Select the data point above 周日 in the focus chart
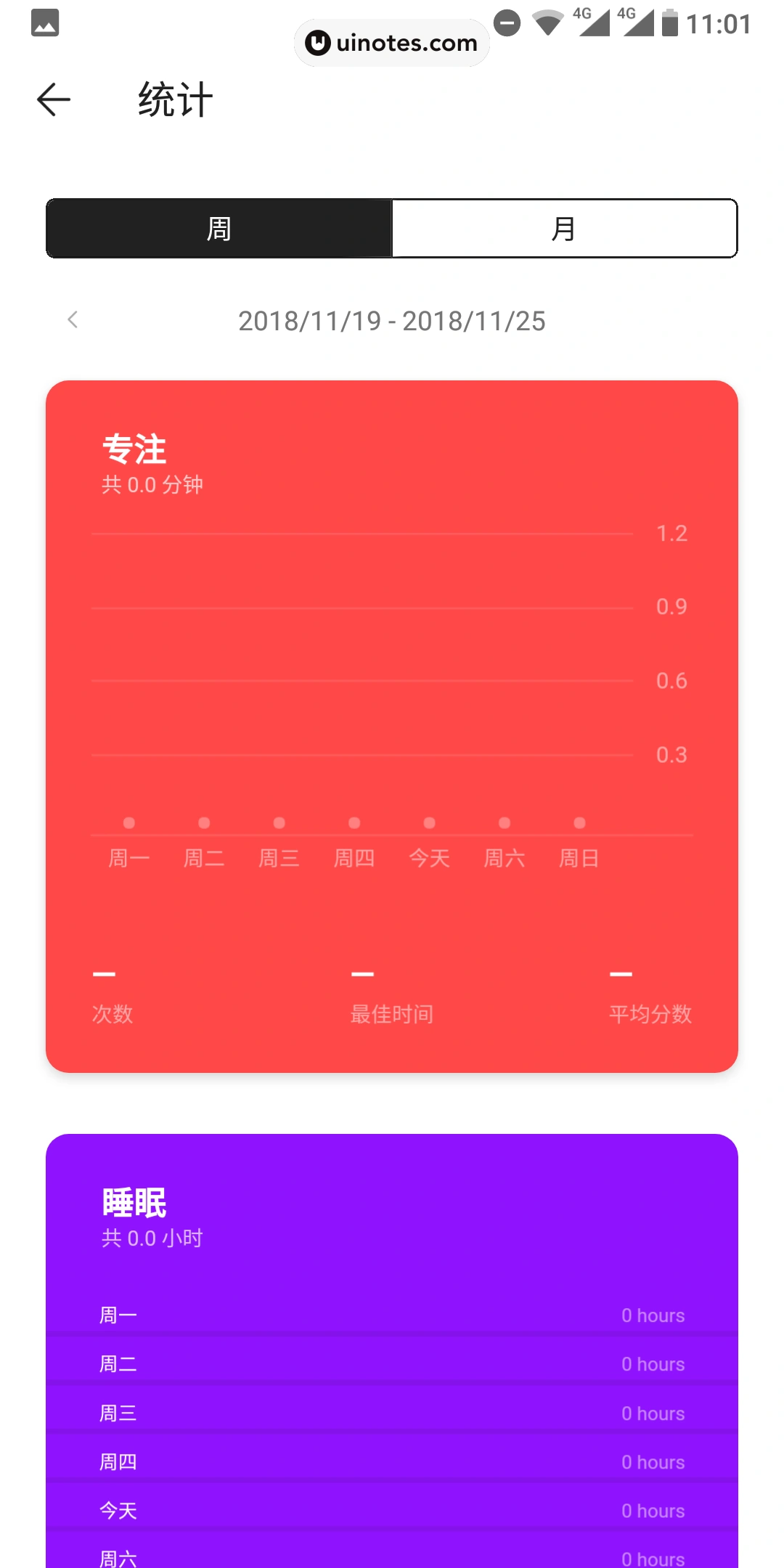 tap(579, 822)
